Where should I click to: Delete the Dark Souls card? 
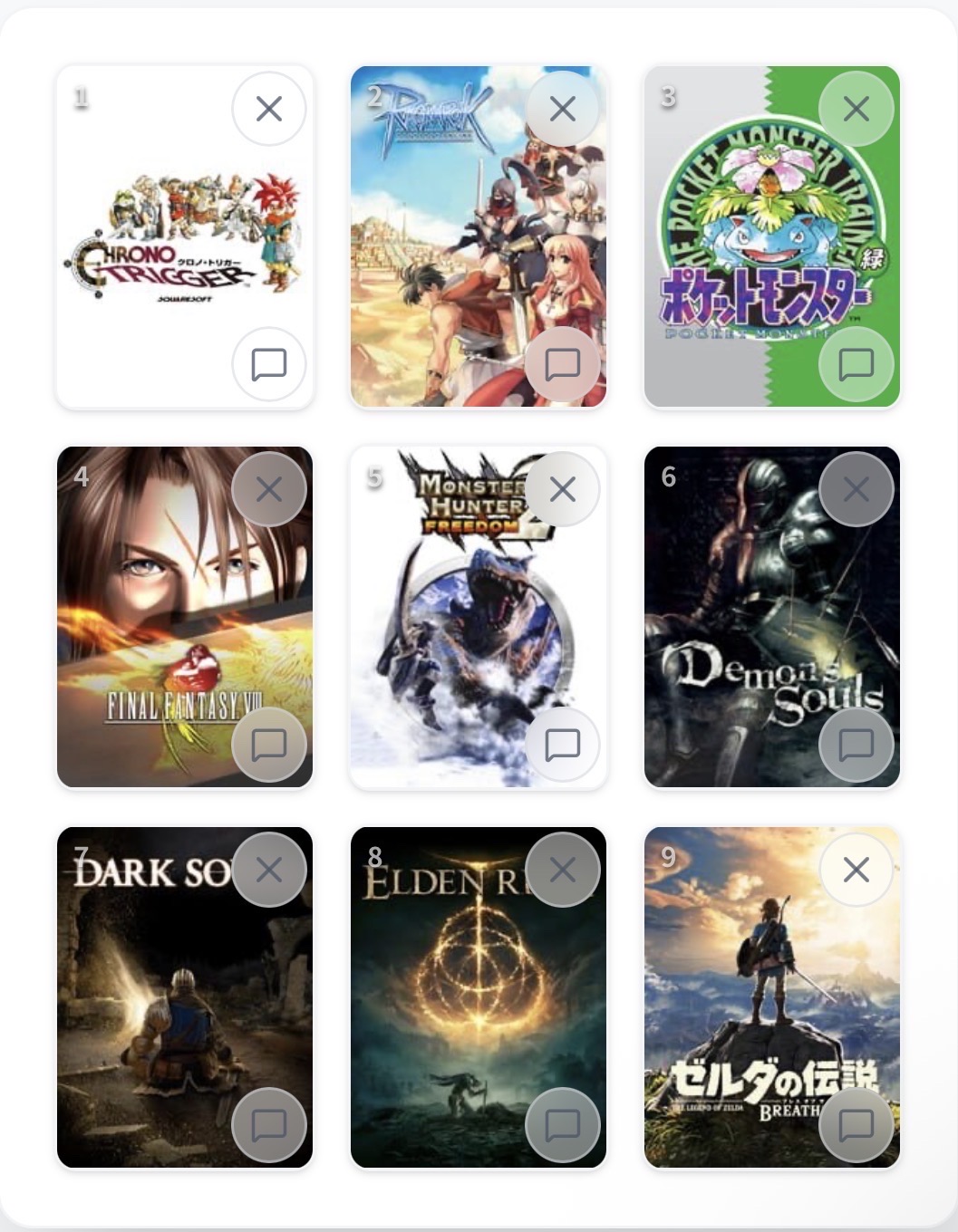point(268,870)
